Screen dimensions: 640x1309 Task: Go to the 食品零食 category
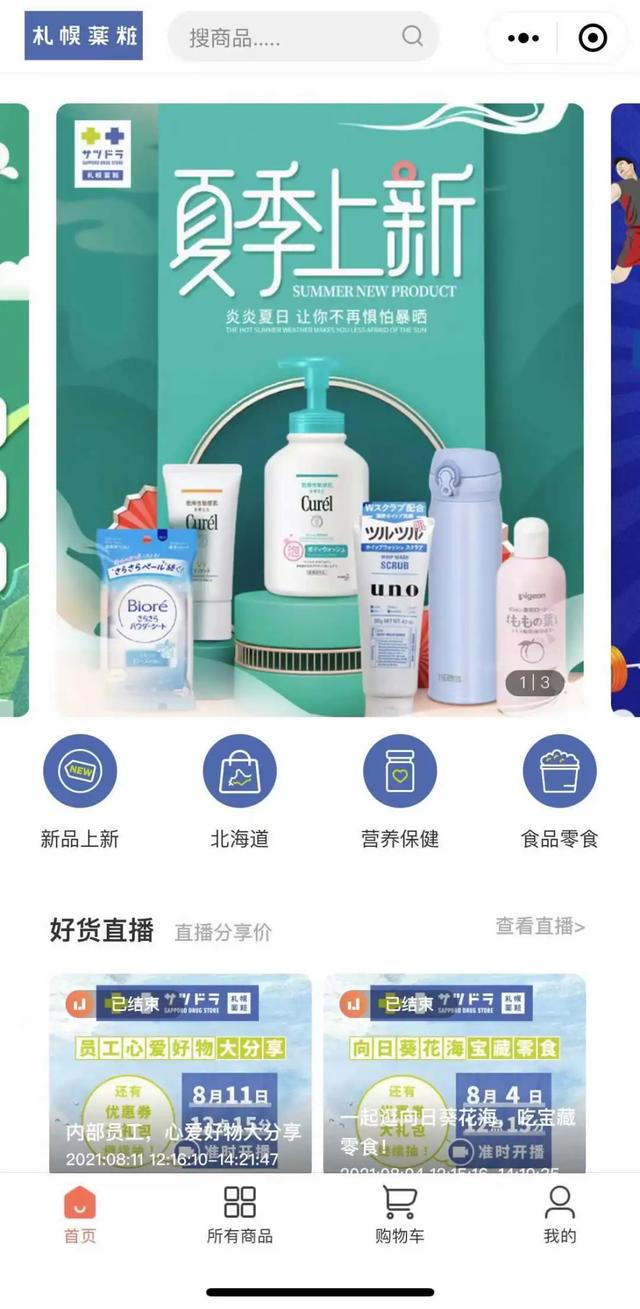point(560,792)
